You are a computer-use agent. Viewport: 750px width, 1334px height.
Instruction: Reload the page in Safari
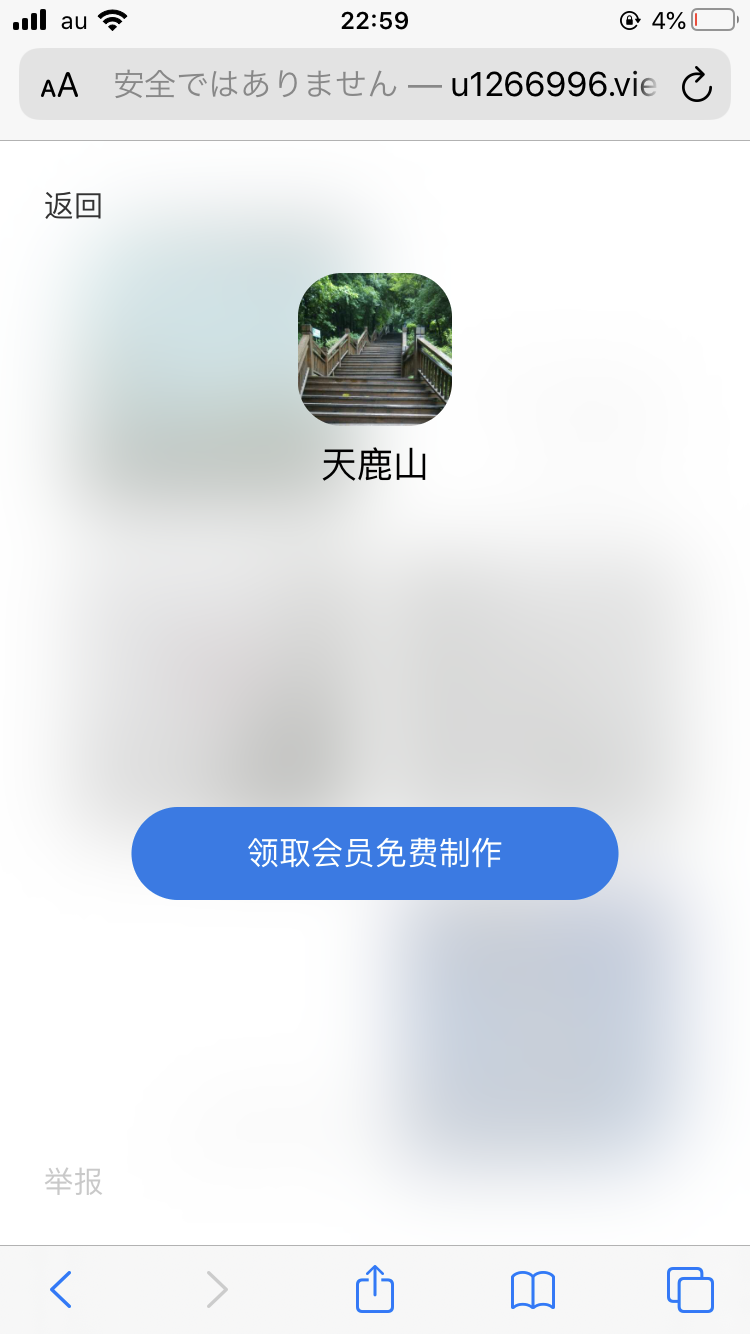point(696,86)
